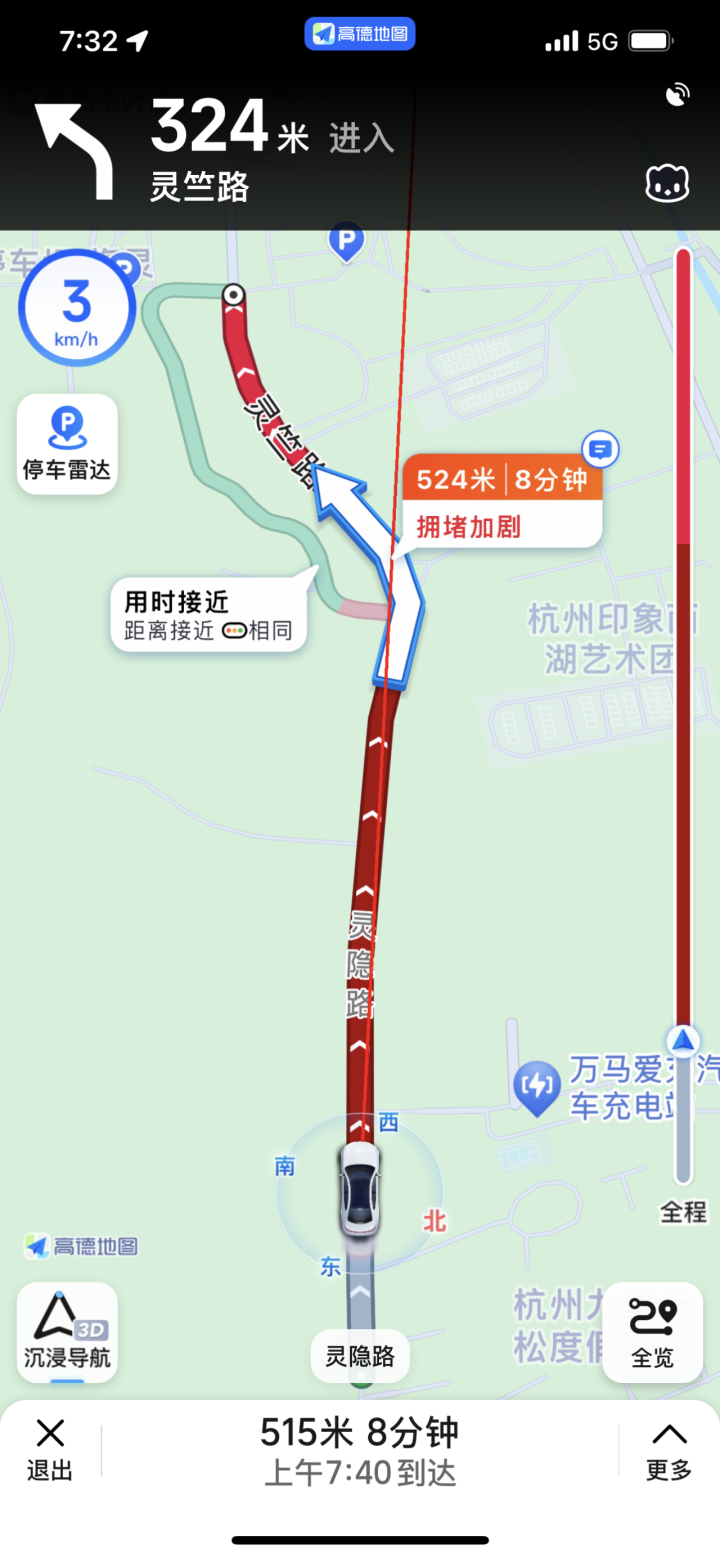Viewport: 720px width, 1558px height.
Task: Tap the parking marker on the map
Action: click(x=346, y=241)
